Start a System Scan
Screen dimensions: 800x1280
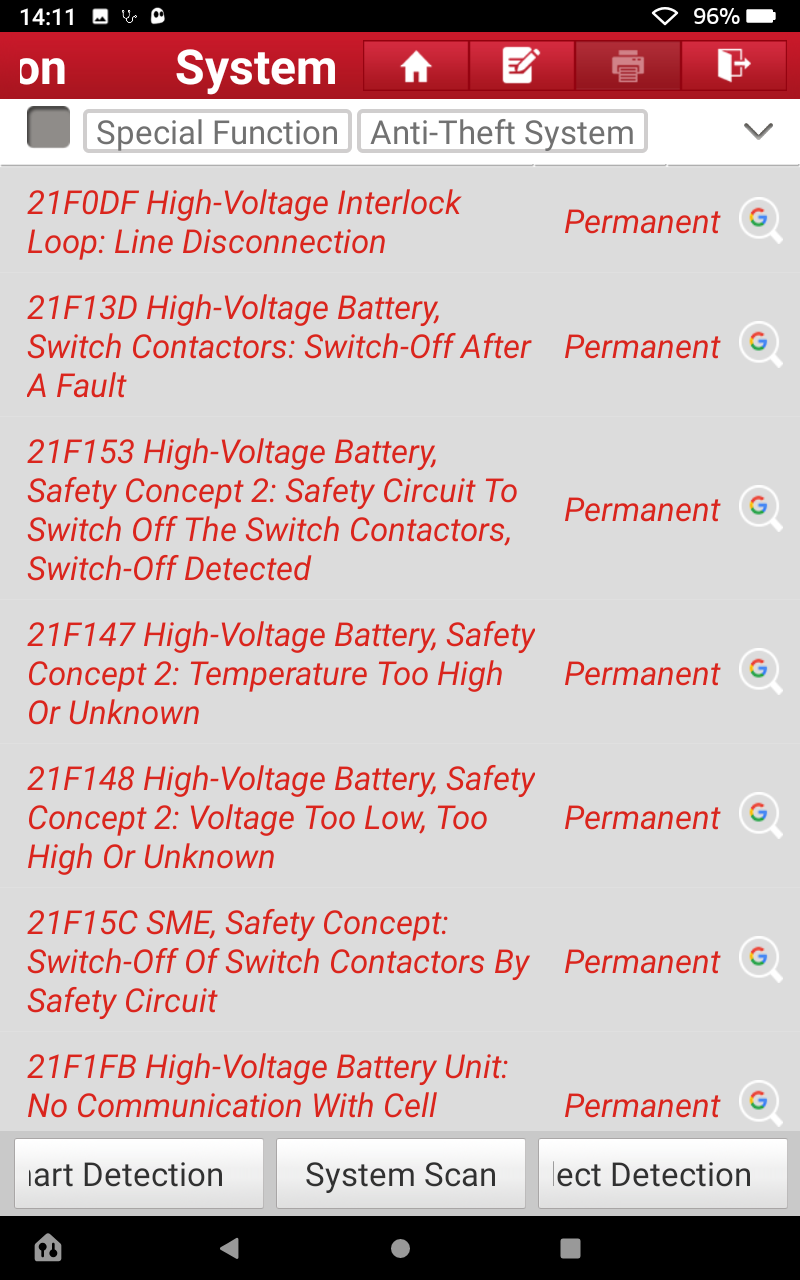(x=401, y=1174)
